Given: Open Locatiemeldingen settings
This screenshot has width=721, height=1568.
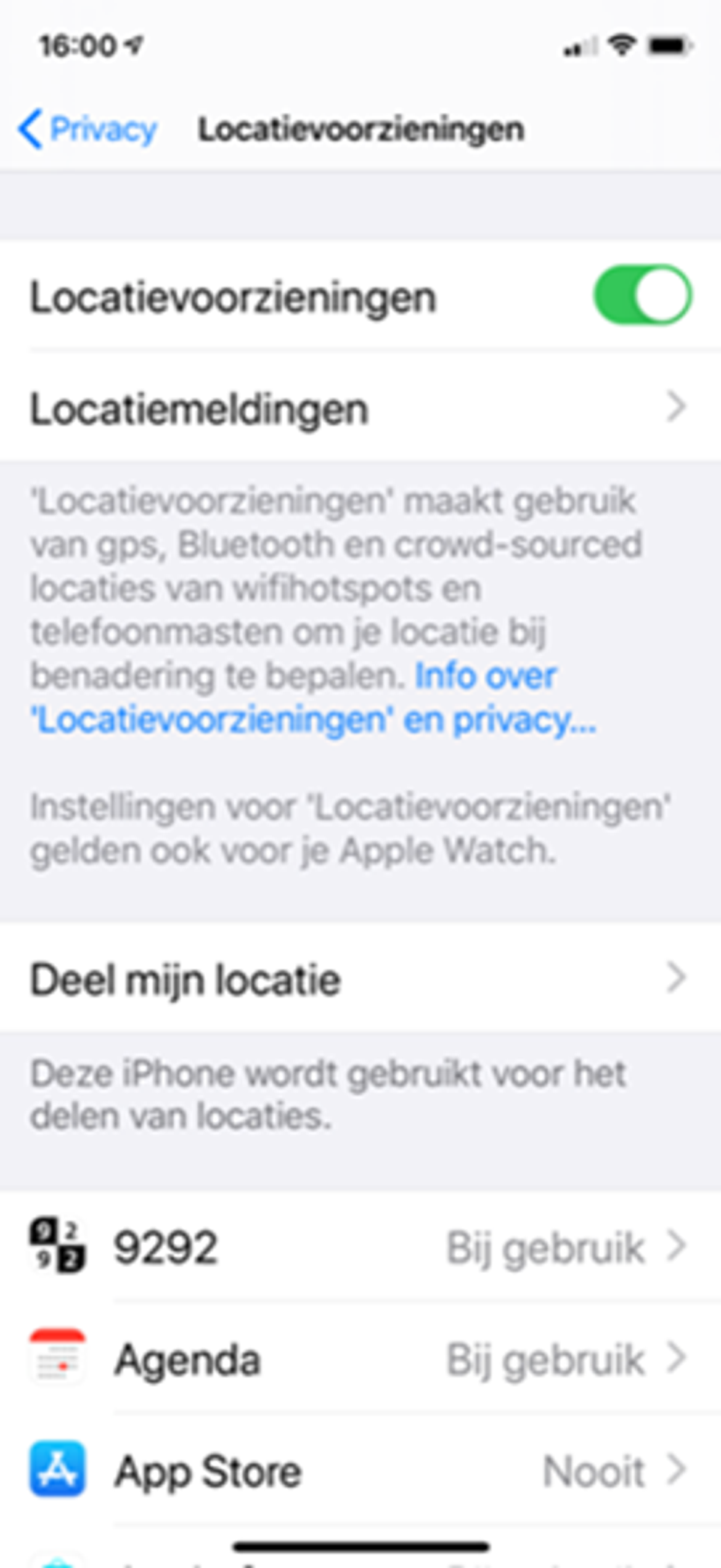Looking at the screenshot, I should [360, 409].
